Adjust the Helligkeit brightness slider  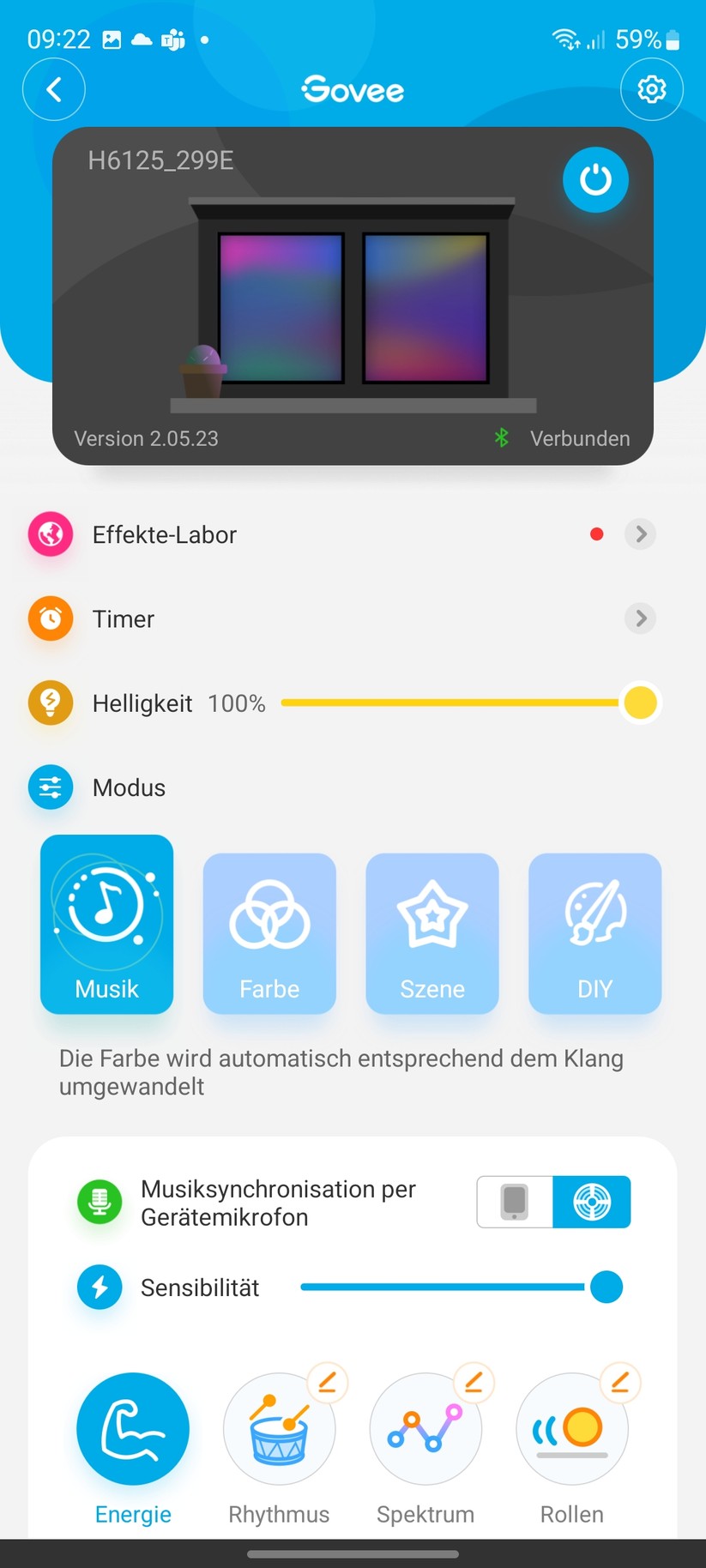tap(639, 702)
